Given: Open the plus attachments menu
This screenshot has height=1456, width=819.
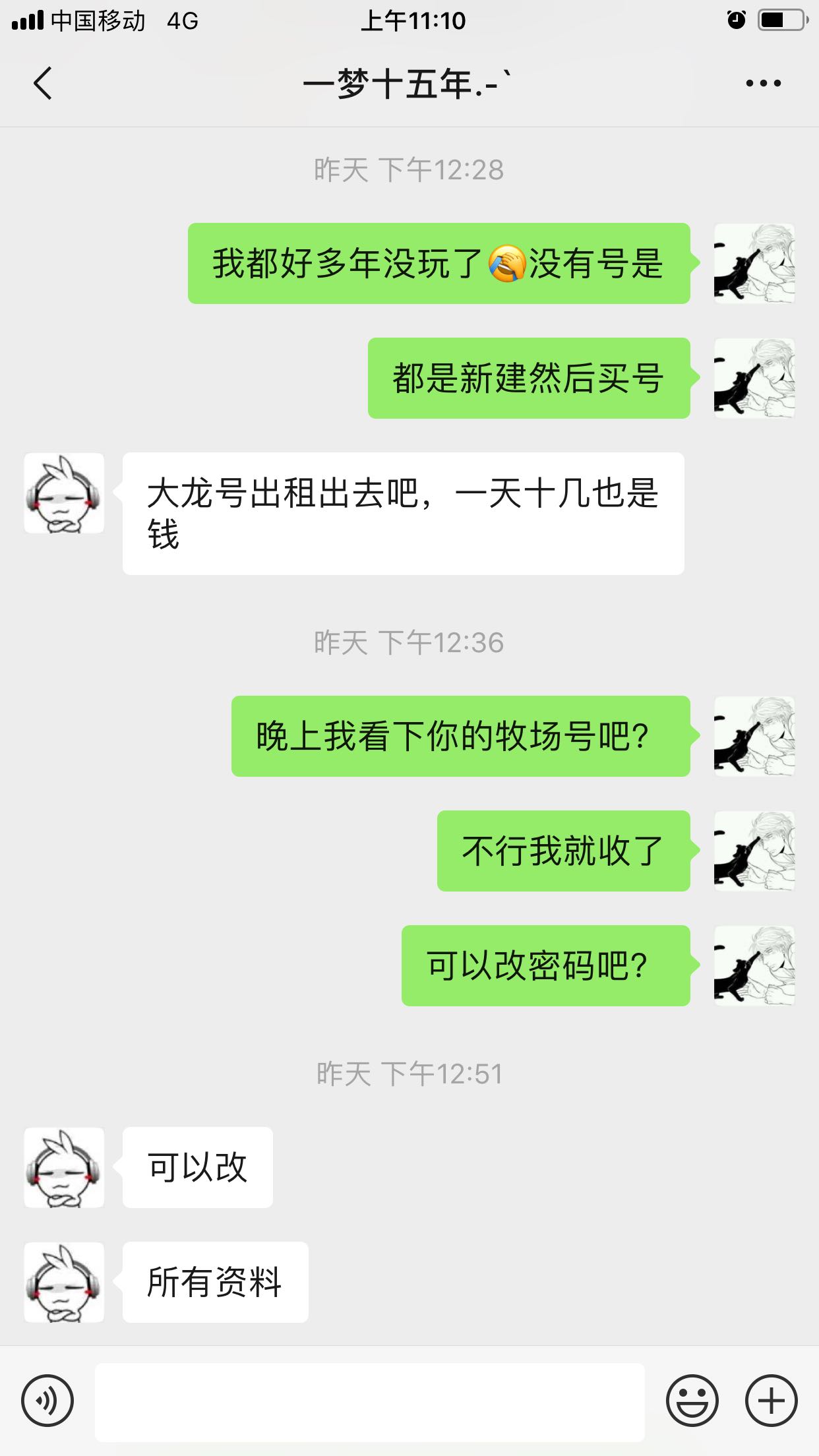Looking at the screenshot, I should [x=771, y=1401].
